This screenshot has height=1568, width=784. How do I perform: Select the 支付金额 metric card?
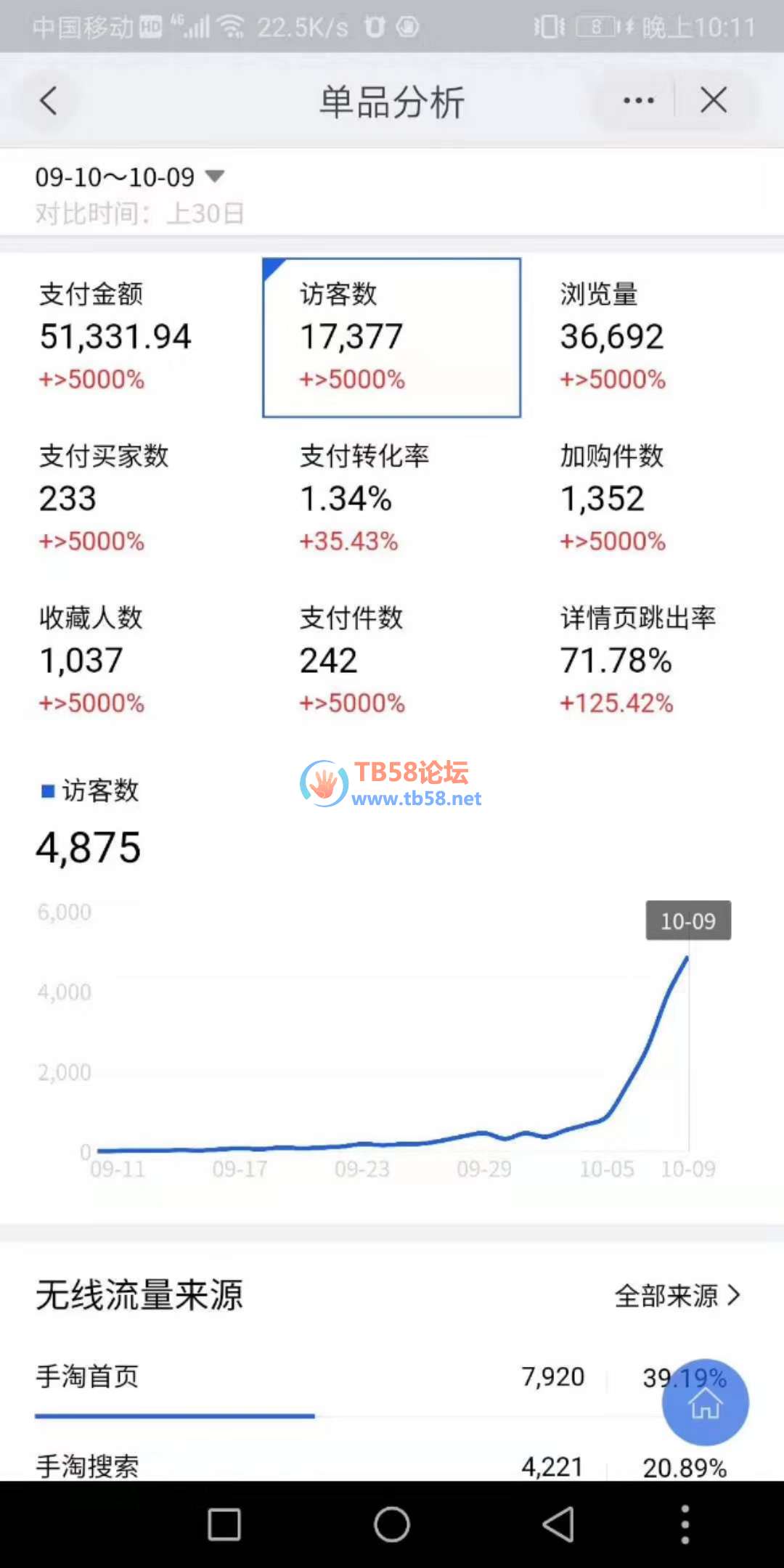[x=131, y=337]
